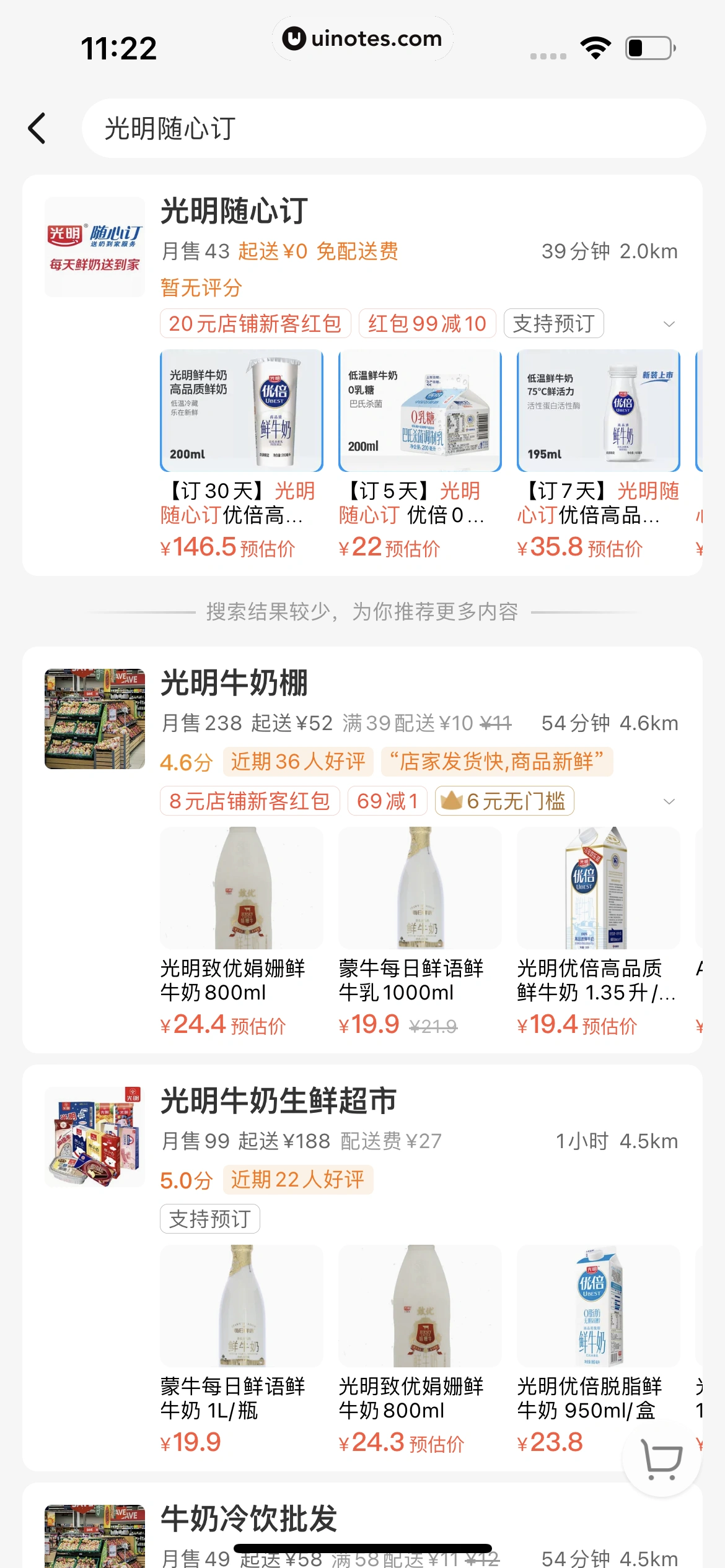
Task: Tap the uinotes.com logo badge
Action: [362, 38]
